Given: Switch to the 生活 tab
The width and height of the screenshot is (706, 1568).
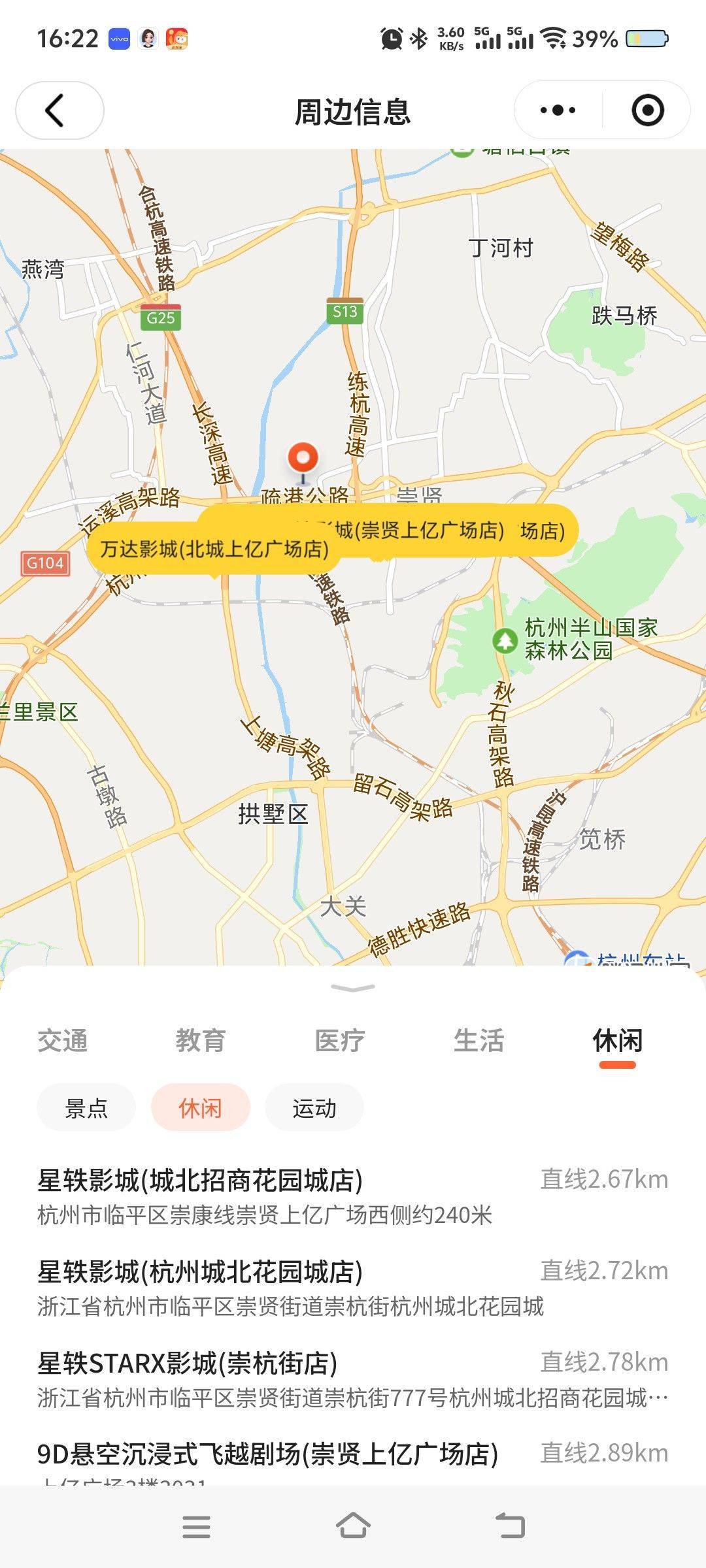Looking at the screenshot, I should click(479, 1041).
